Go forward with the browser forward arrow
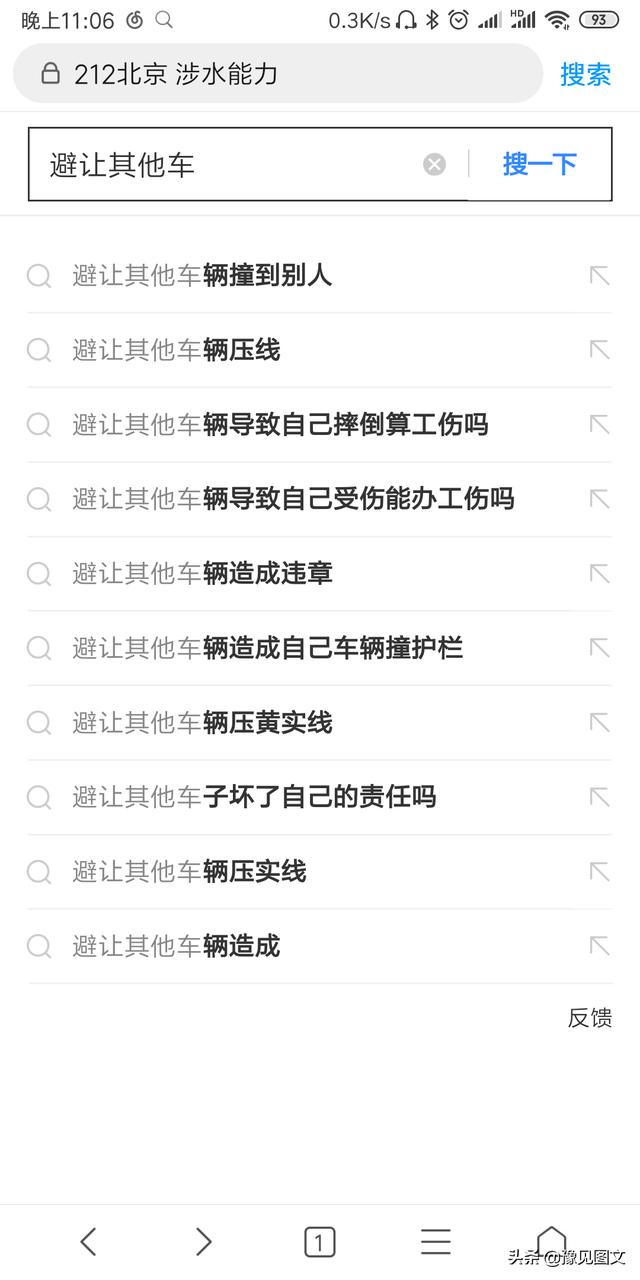This screenshot has width=640, height=1280. (203, 1242)
